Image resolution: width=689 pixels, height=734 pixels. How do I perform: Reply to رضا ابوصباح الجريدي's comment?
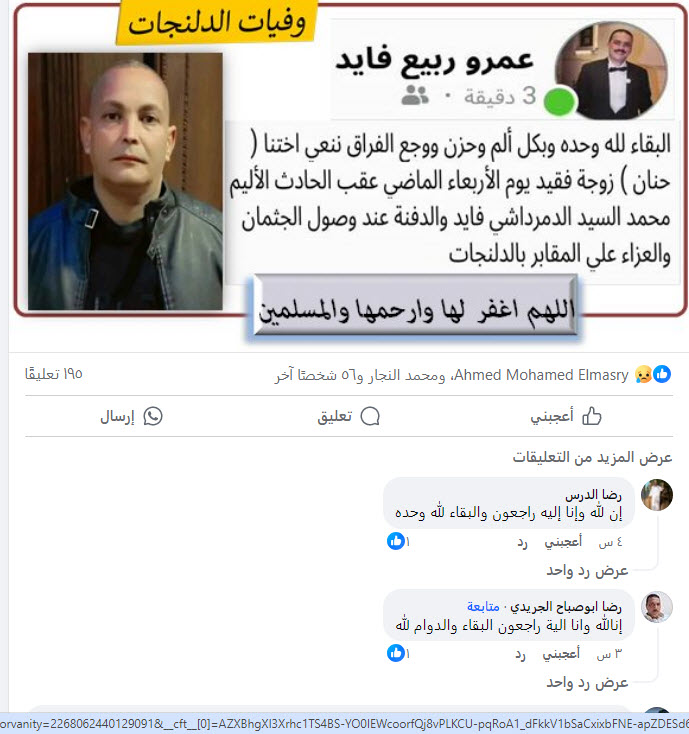click(521, 653)
